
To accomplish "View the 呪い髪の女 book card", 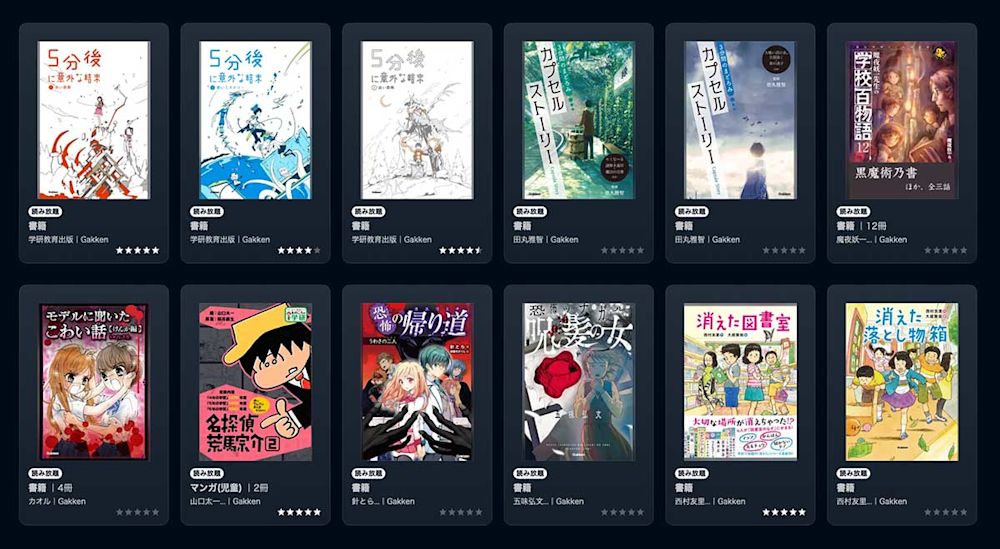I will pyautogui.click(x=579, y=382).
